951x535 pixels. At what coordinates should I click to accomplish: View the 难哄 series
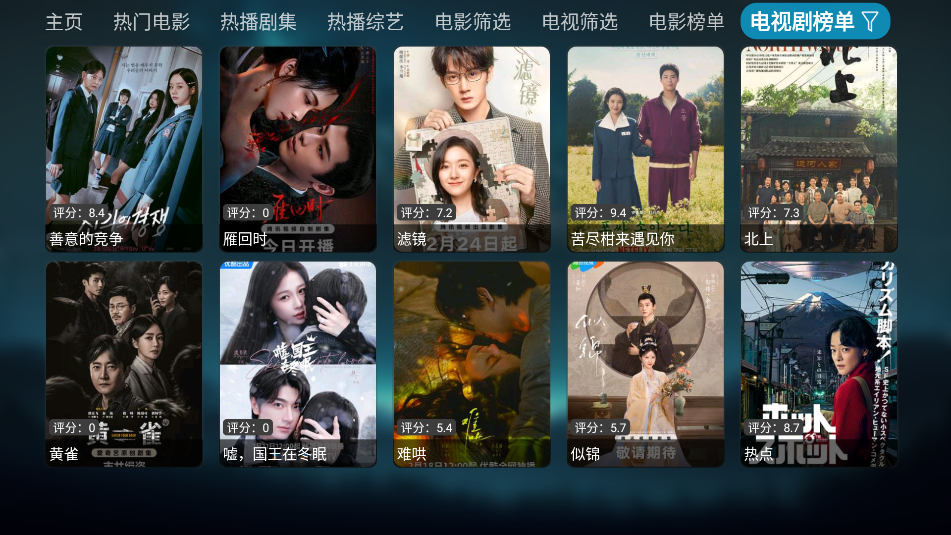pyautogui.click(x=471, y=364)
